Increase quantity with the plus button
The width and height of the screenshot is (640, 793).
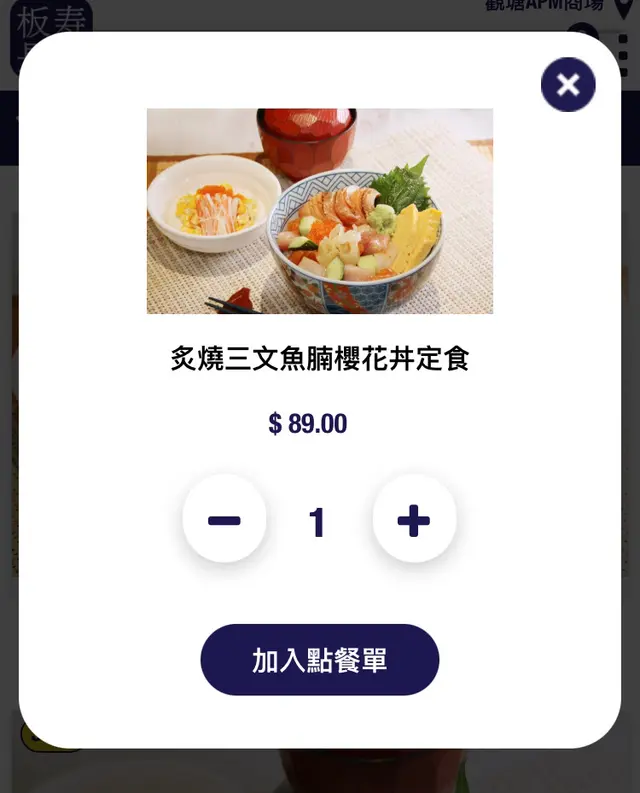coord(414,520)
